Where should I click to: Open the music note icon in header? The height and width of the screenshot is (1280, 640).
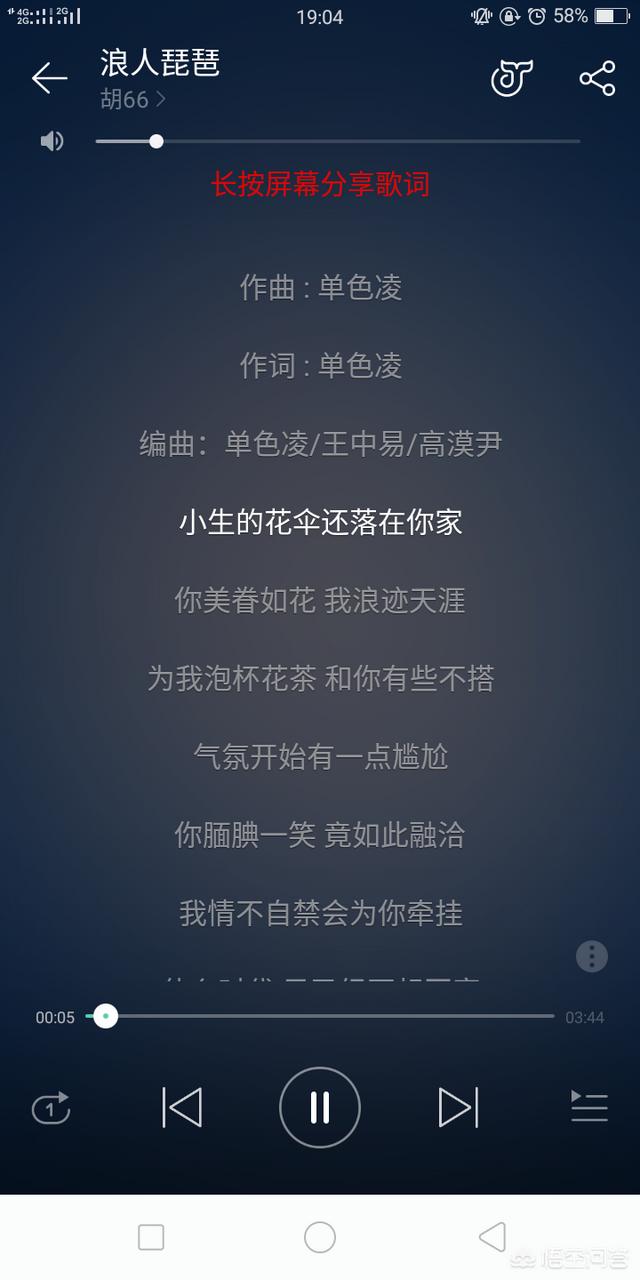511,78
